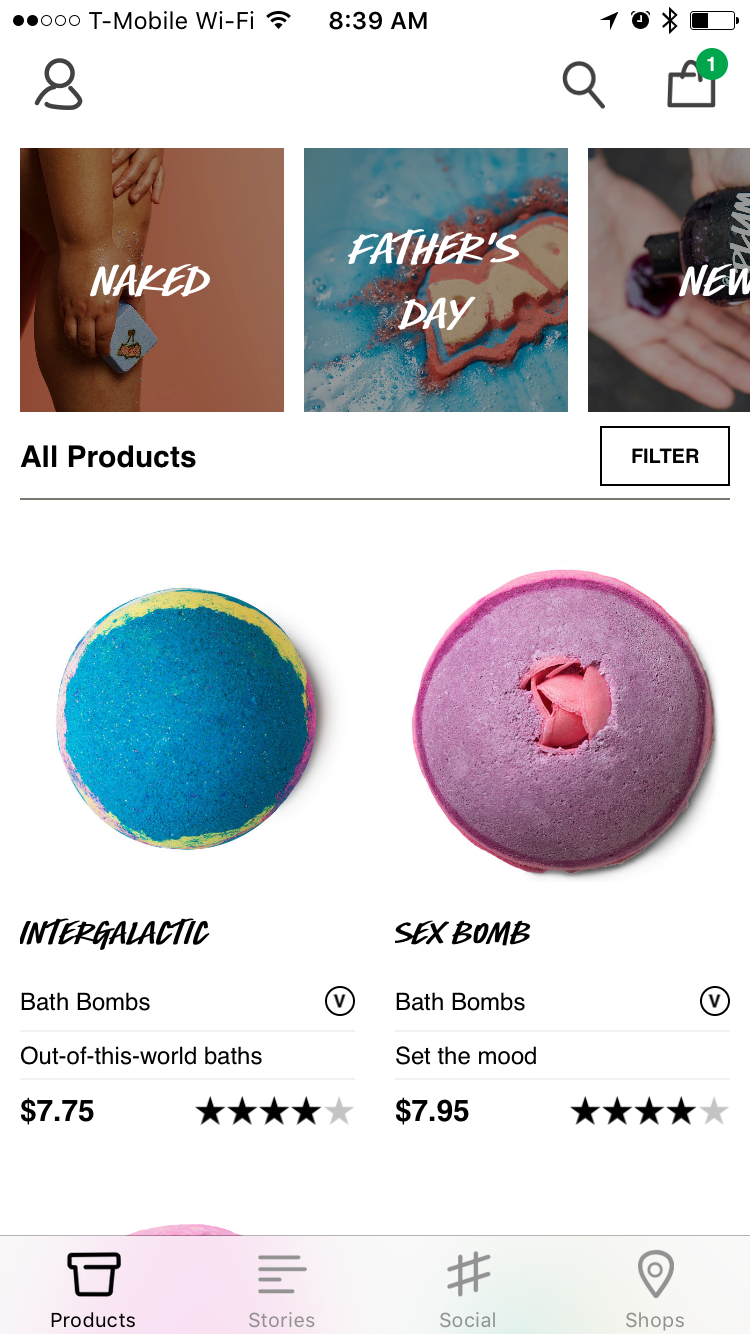Viewport: 750px width, 1334px height.
Task: Open the Father's Day category tile
Action: coord(436,280)
